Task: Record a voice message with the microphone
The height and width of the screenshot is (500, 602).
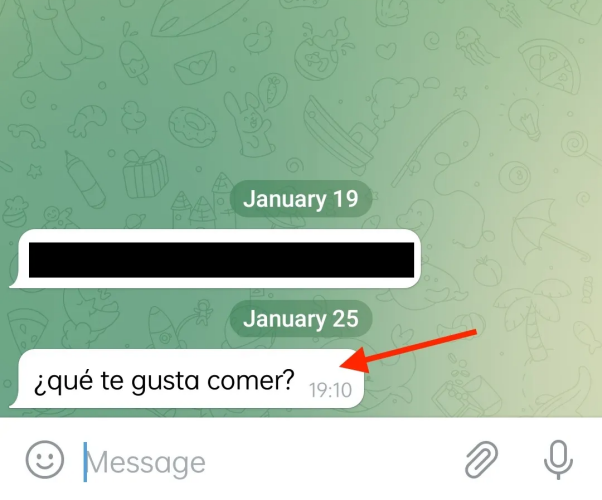Action: [x=558, y=461]
